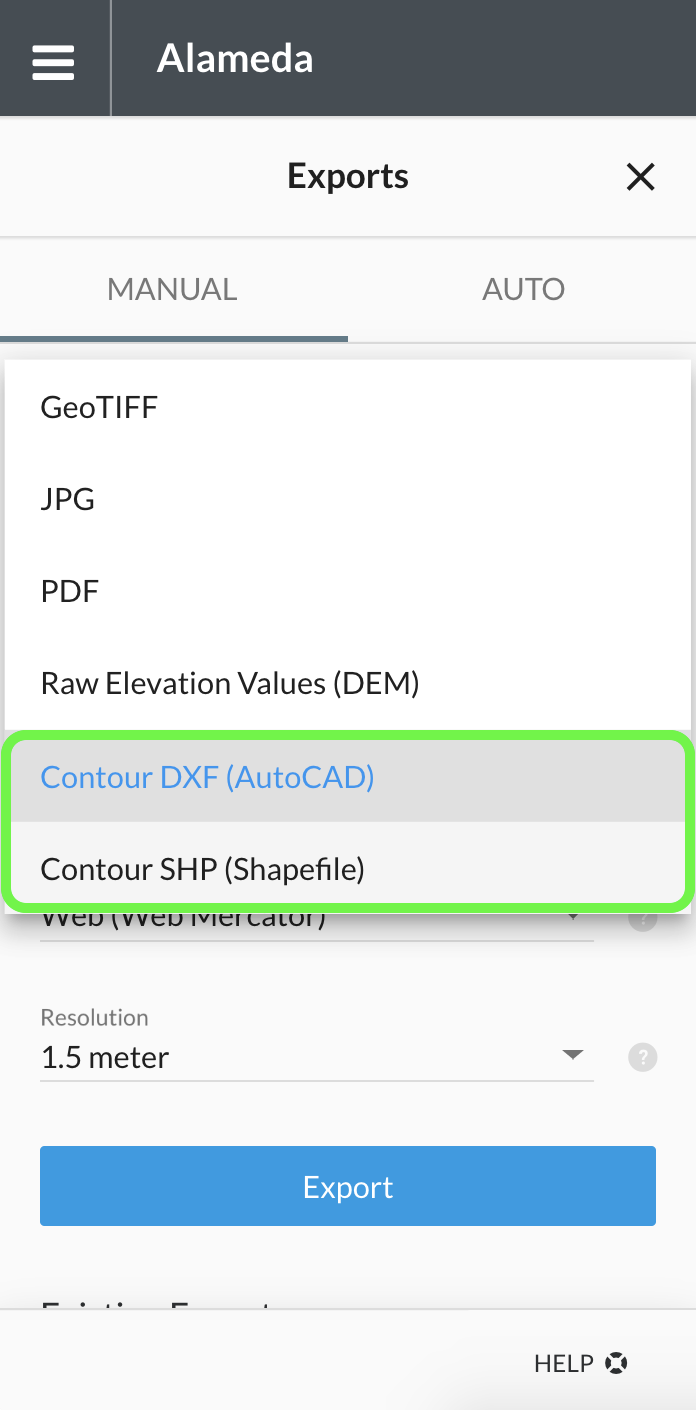Switch to the AUTO tab
This screenshot has height=1410, width=696.
[x=523, y=290]
